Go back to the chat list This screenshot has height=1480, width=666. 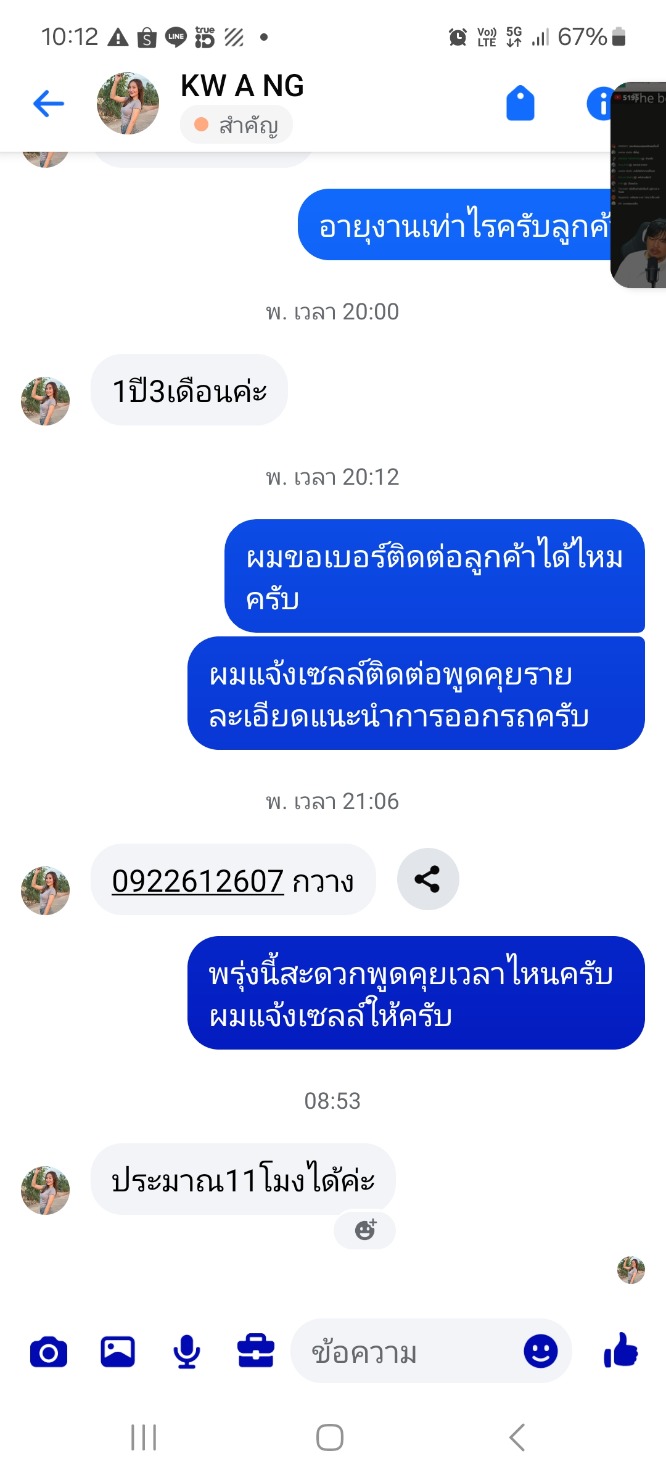tap(48, 103)
